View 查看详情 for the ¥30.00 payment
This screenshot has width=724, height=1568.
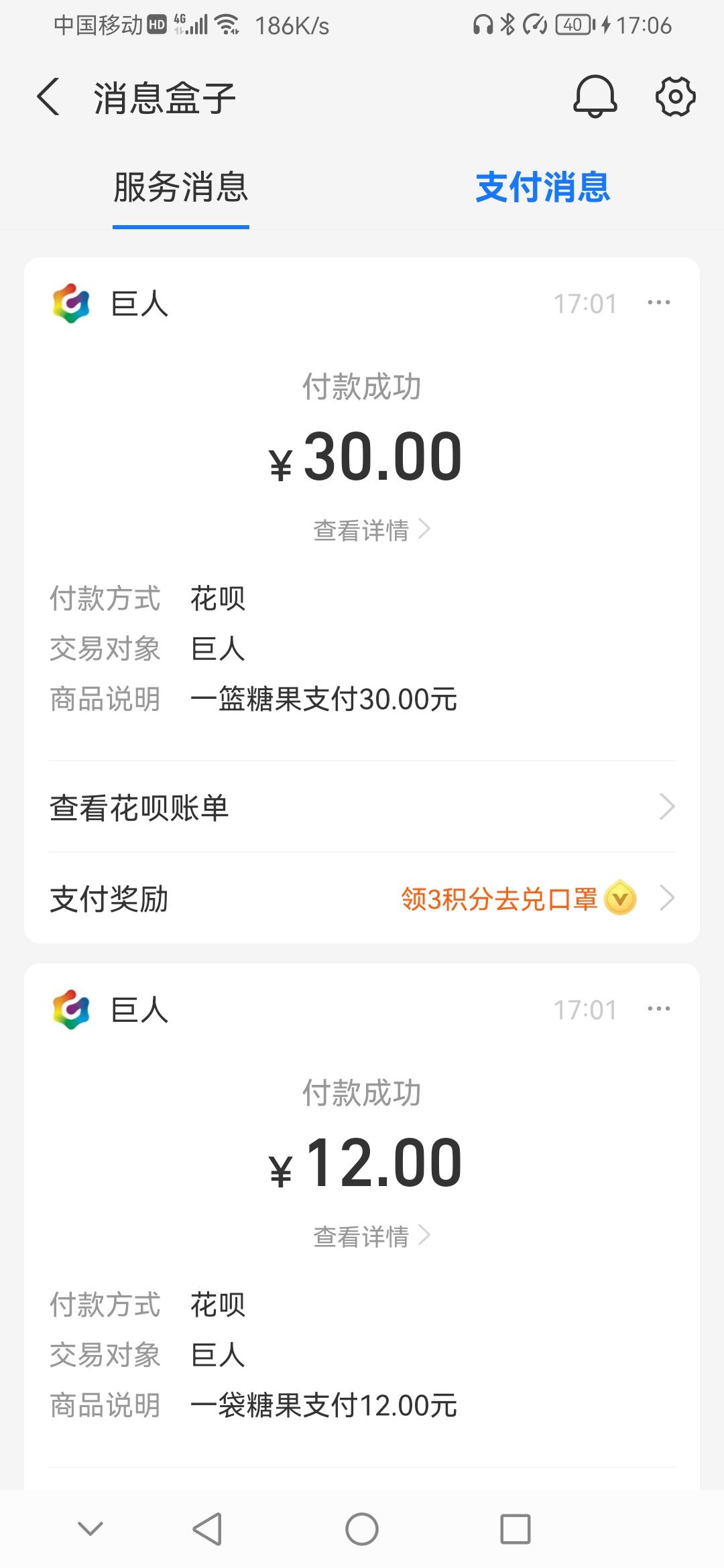[371, 530]
